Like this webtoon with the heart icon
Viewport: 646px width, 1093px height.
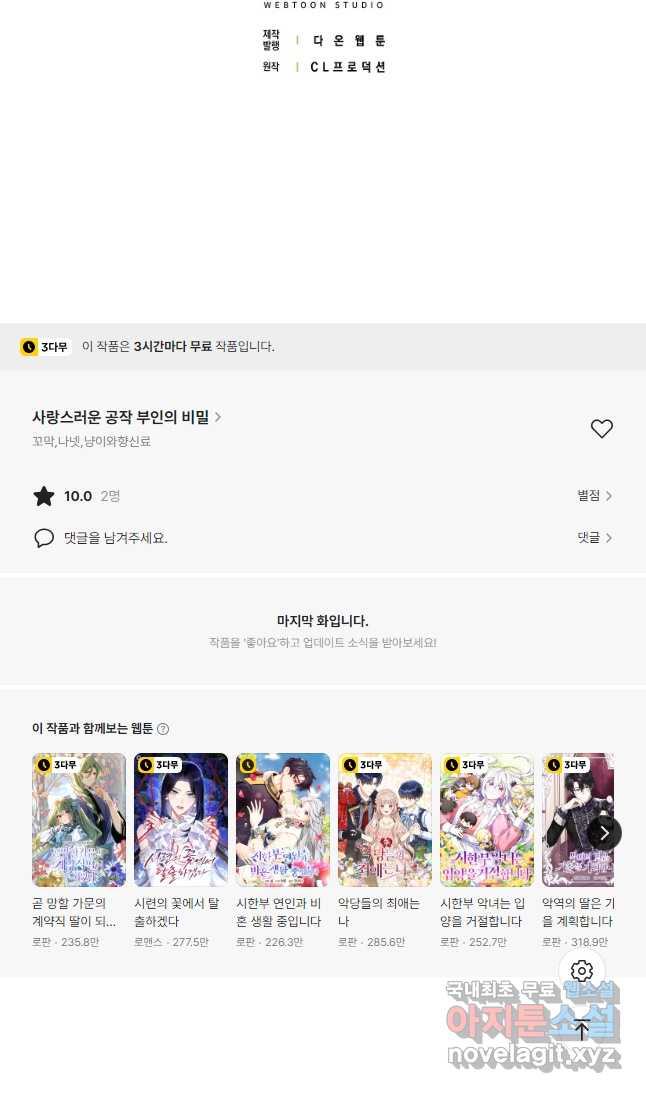tap(601, 429)
